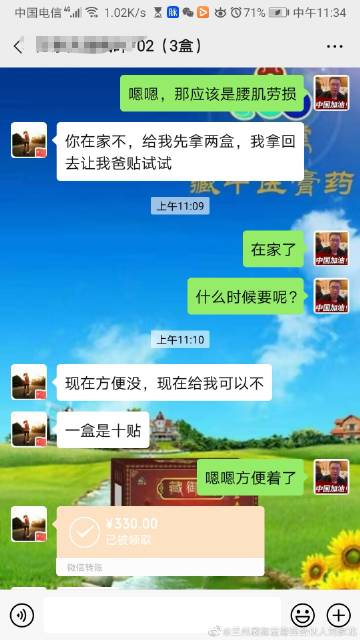Open contact avatar beside 一盒是十贴
Image resolution: width=360 pixels, height=640 pixels.
29,429
